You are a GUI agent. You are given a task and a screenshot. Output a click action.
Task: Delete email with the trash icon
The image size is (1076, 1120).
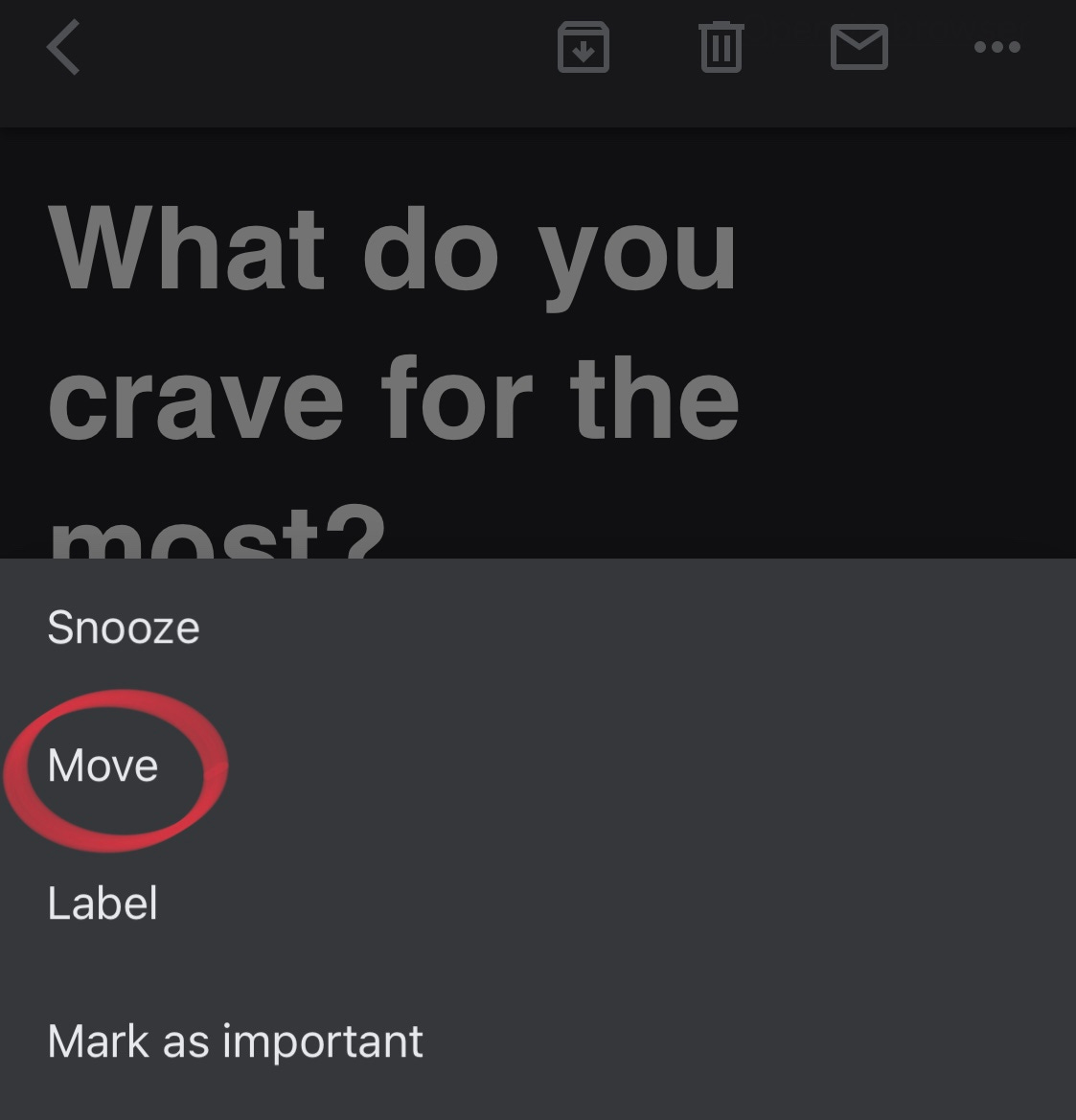coord(721,47)
